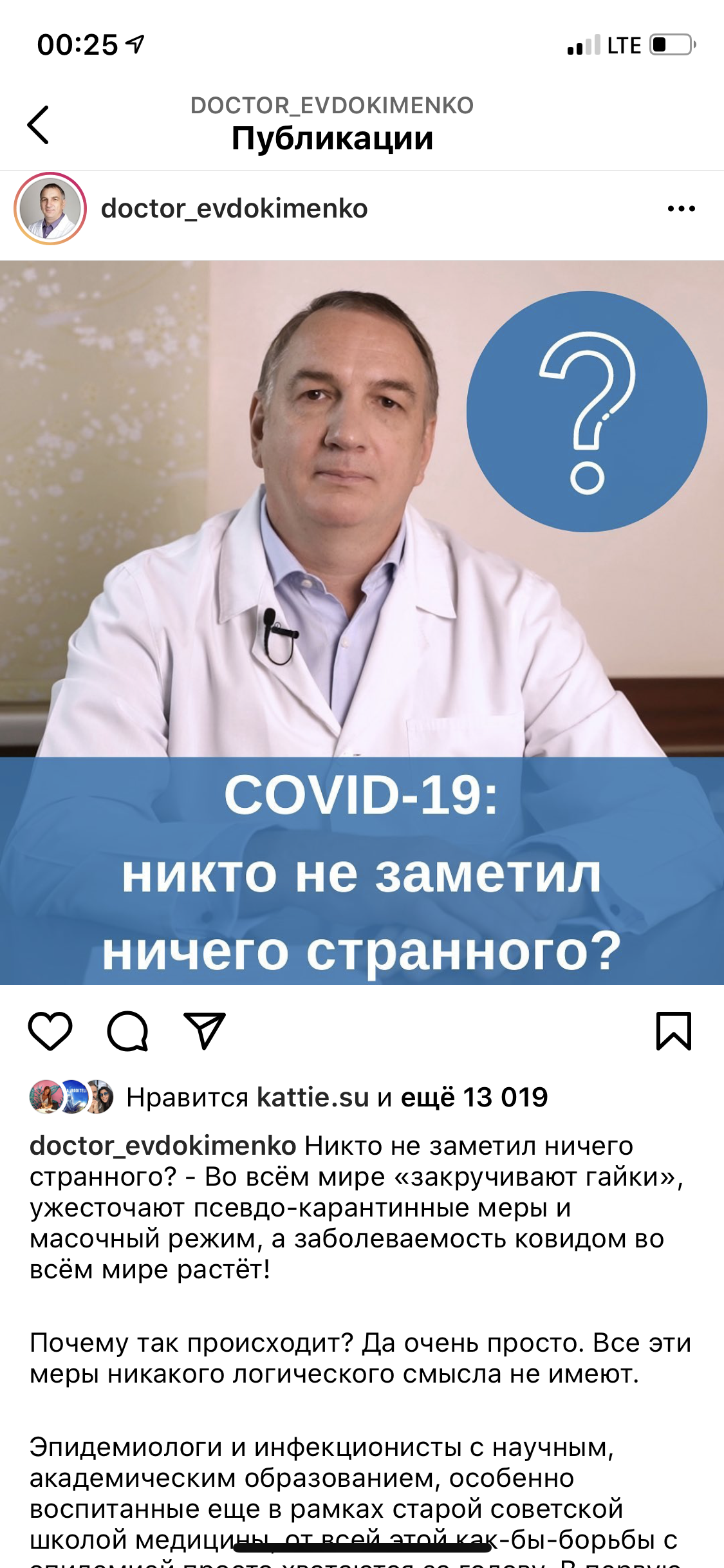
Task: Tap the doctor_evdokimenko username in the caption
Action: (x=163, y=1146)
